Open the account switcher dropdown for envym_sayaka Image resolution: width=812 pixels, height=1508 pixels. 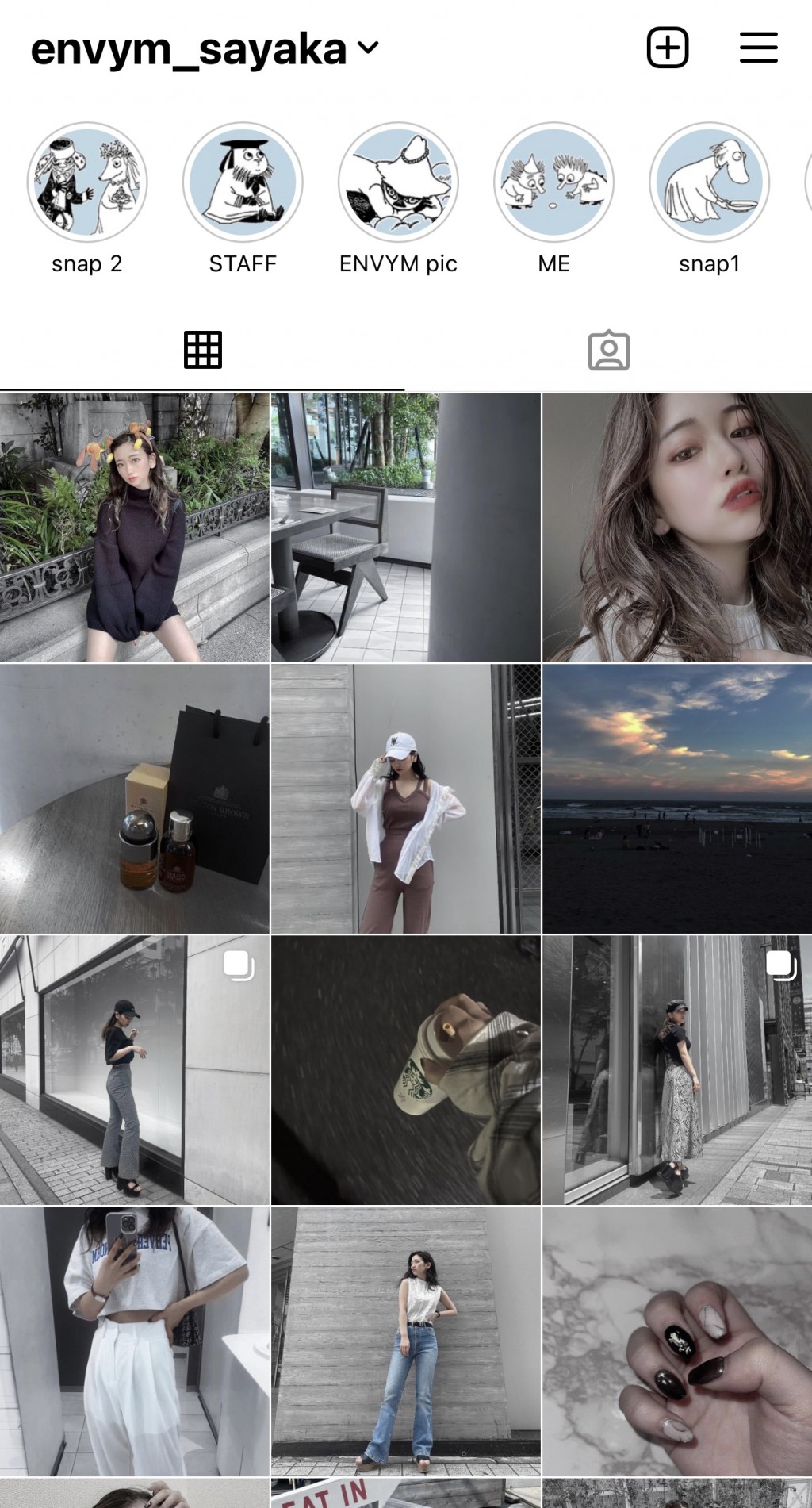(368, 48)
